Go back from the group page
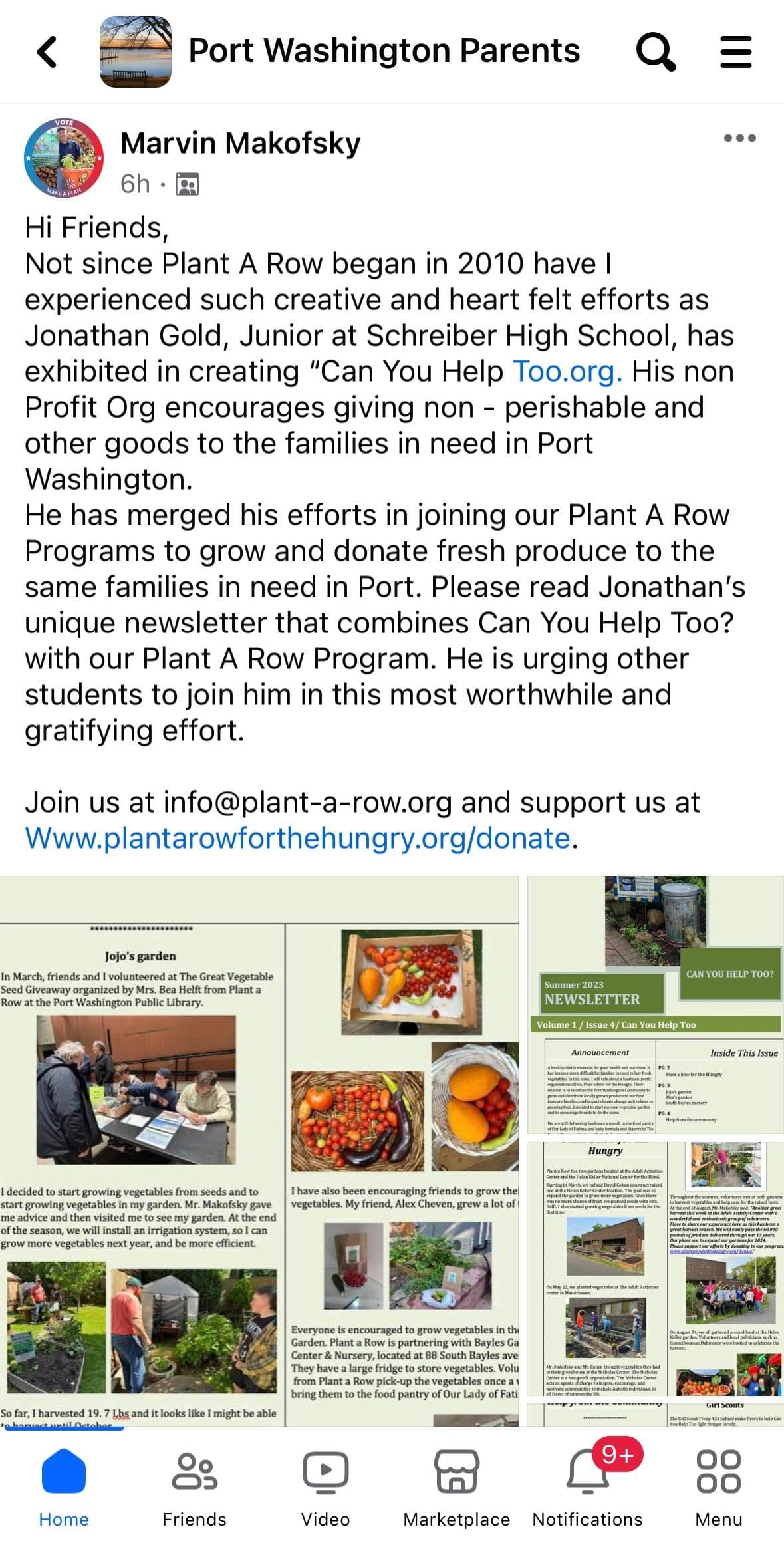 click(x=47, y=52)
